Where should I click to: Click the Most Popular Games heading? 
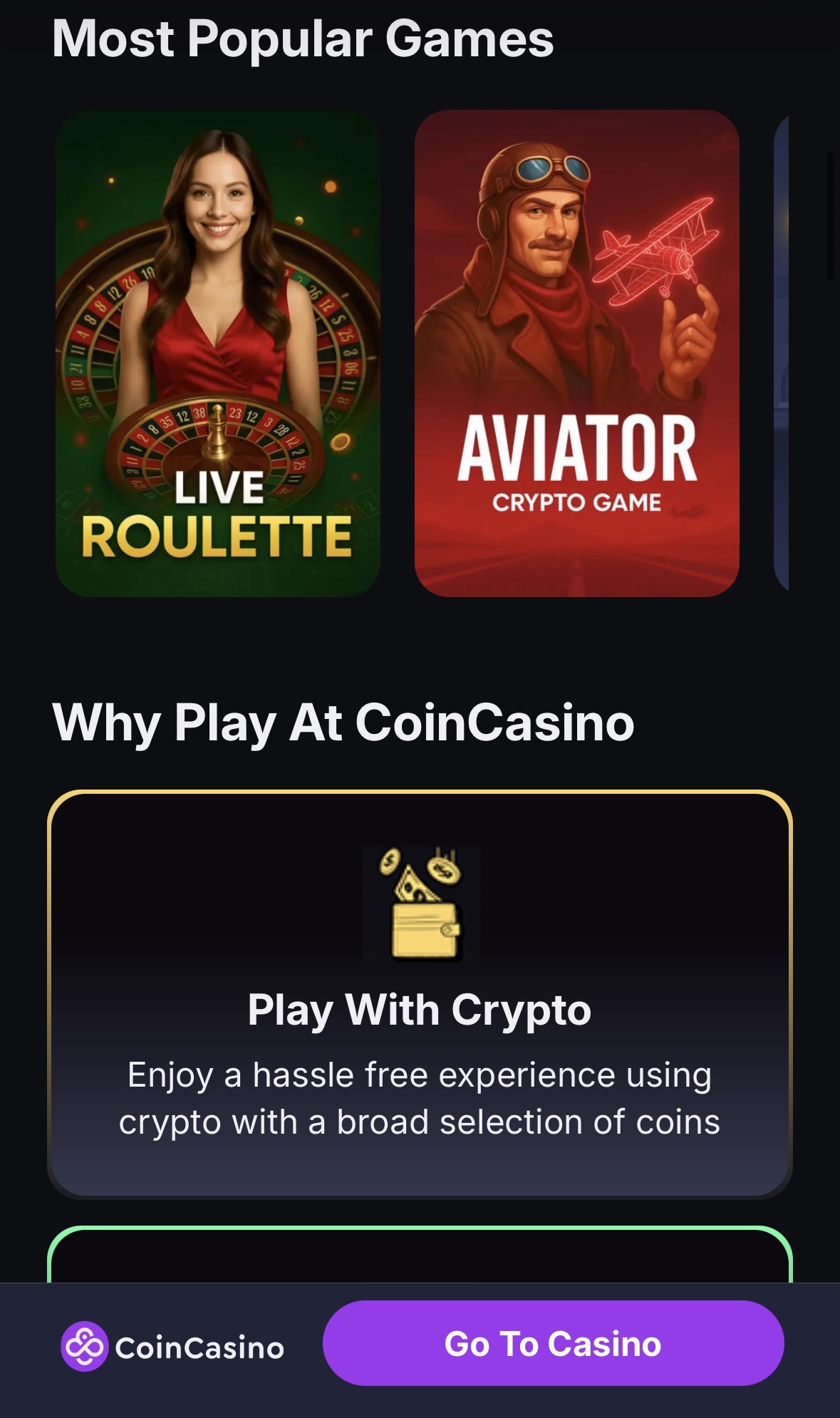point(302,39)
